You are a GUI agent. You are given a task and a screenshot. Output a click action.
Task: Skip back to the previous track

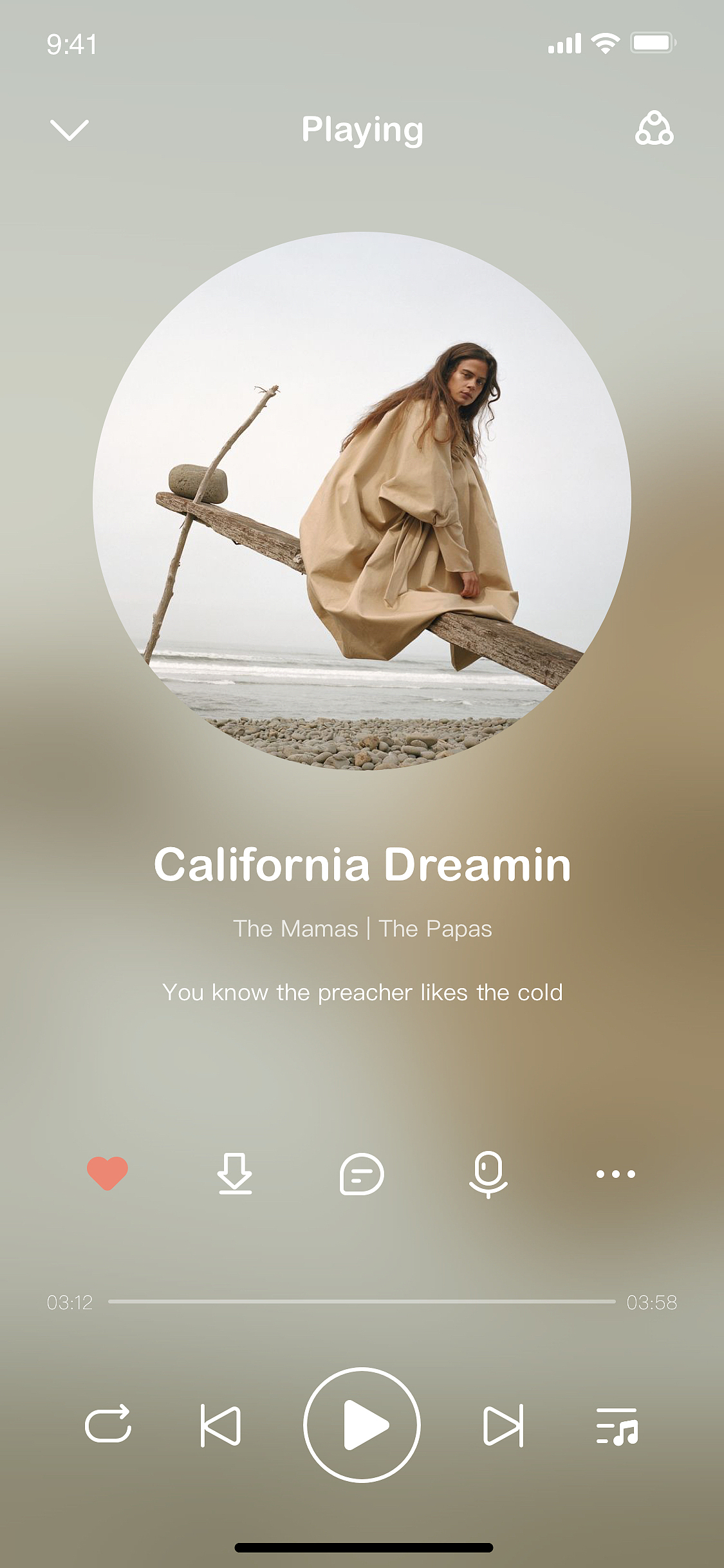pos(221,1425)
